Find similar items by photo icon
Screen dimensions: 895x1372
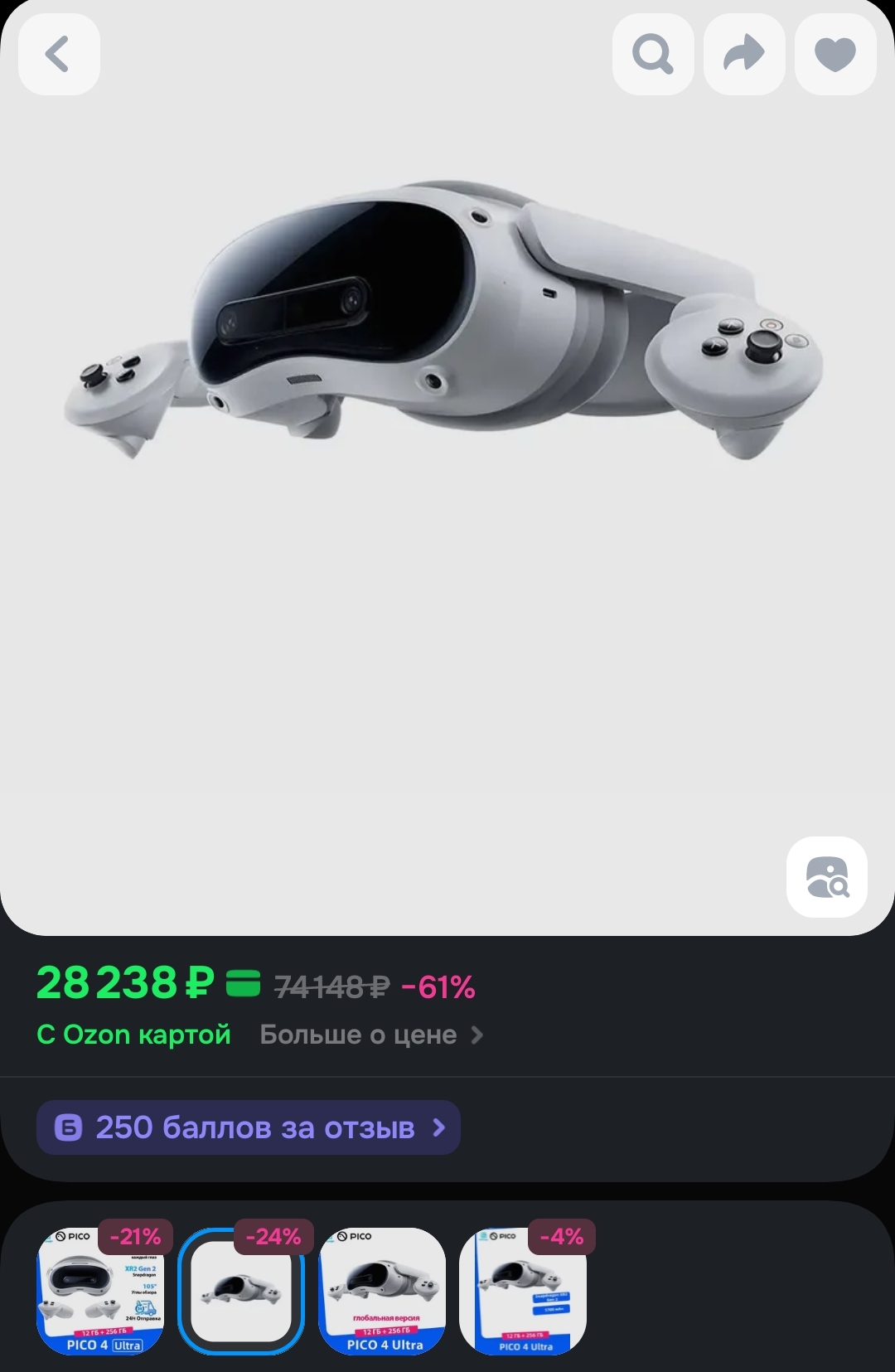[827, 877]
